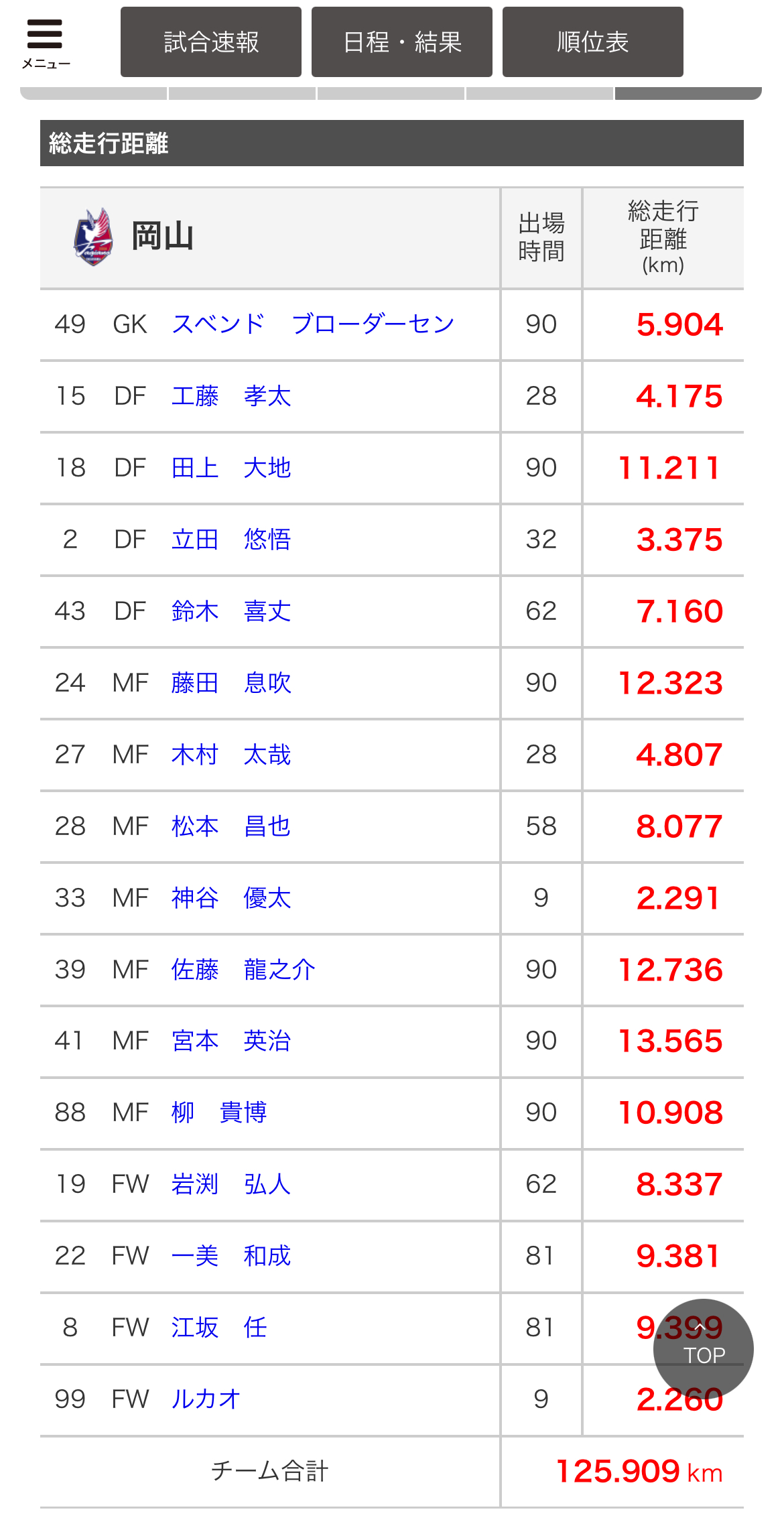
Task: View player 工藤 孝太 details
Action: pyautogui.click(x=231, y=396)
